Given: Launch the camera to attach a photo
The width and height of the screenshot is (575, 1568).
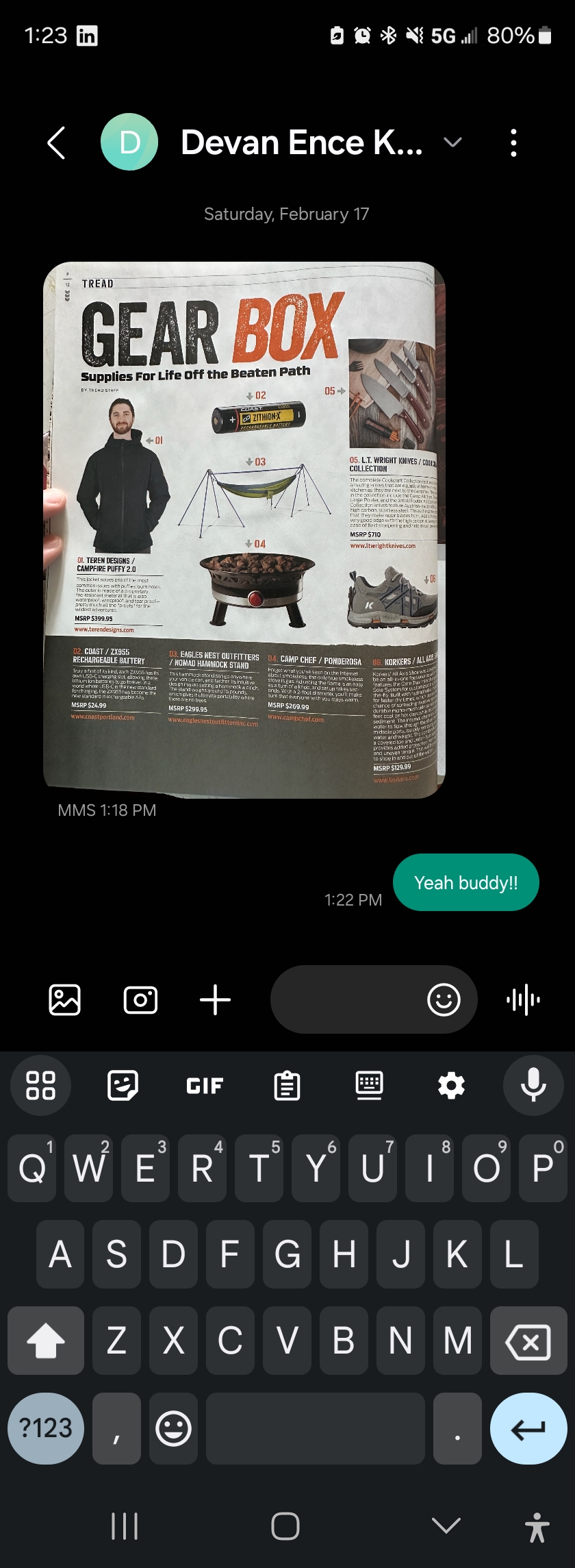Looking at the screenshot, I should coord(140,1000).
